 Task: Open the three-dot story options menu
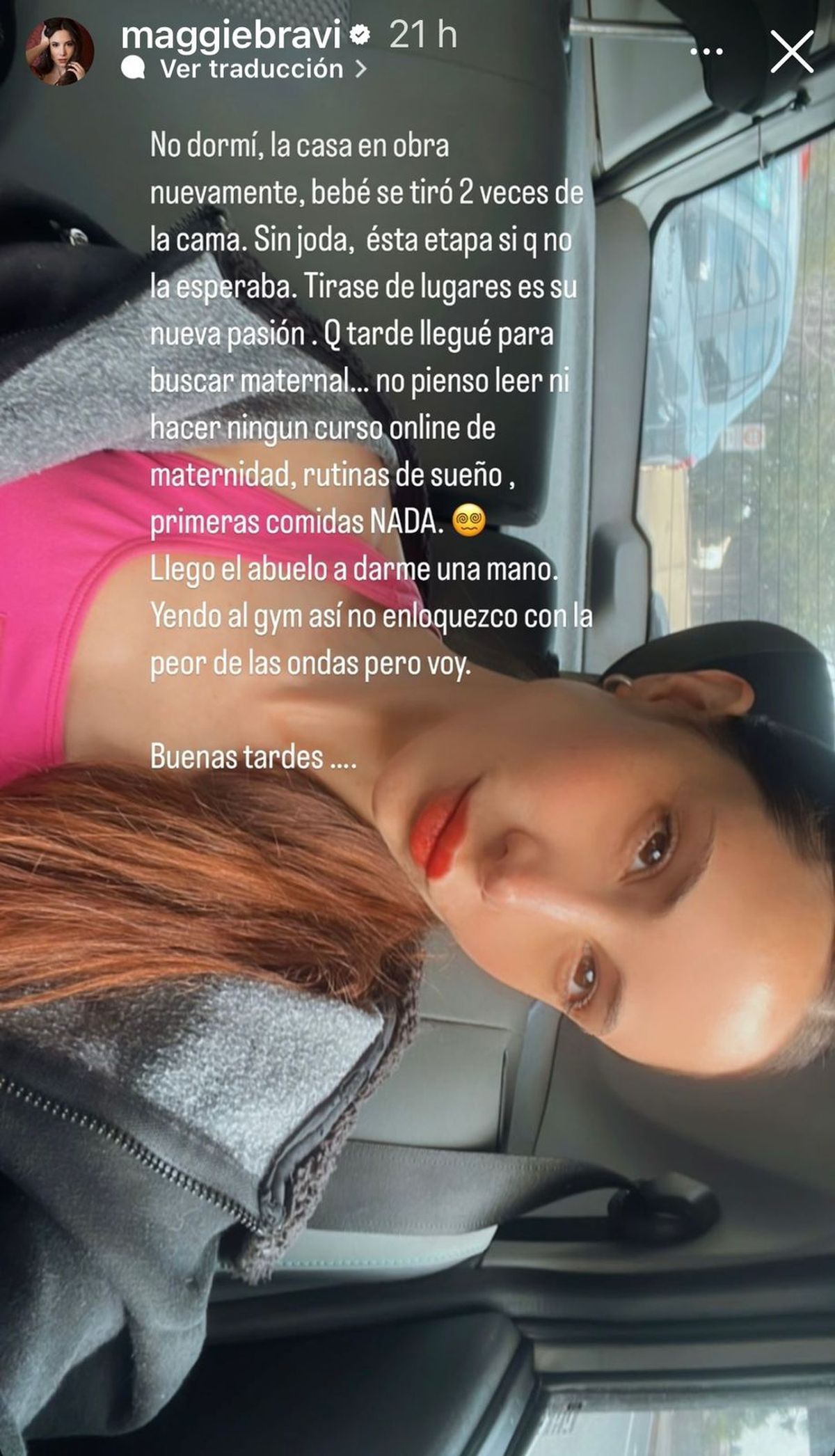pyautogui.click(x=706, y=52)
